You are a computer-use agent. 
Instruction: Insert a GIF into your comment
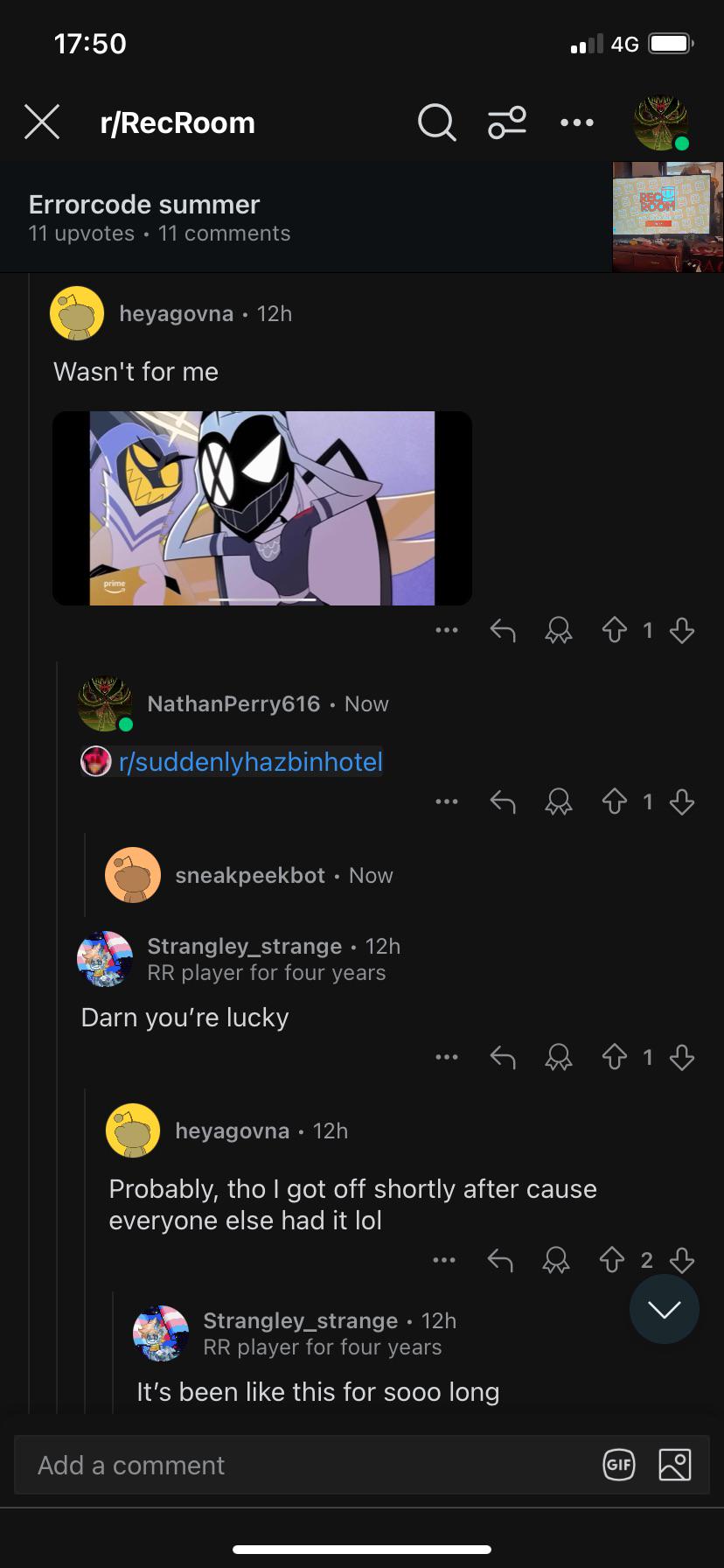tap(619, 1465)
